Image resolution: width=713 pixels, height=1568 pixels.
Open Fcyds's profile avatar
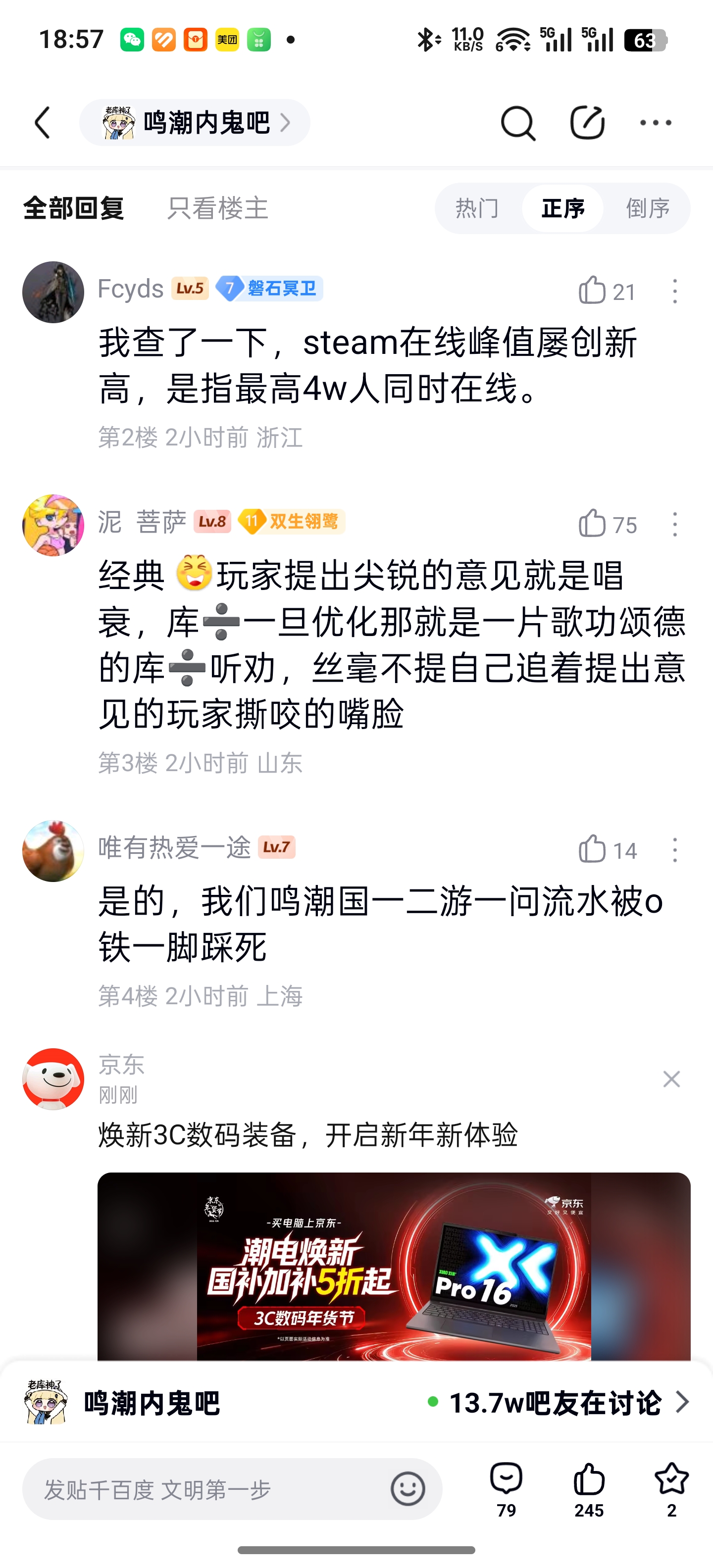coord(53,292)
